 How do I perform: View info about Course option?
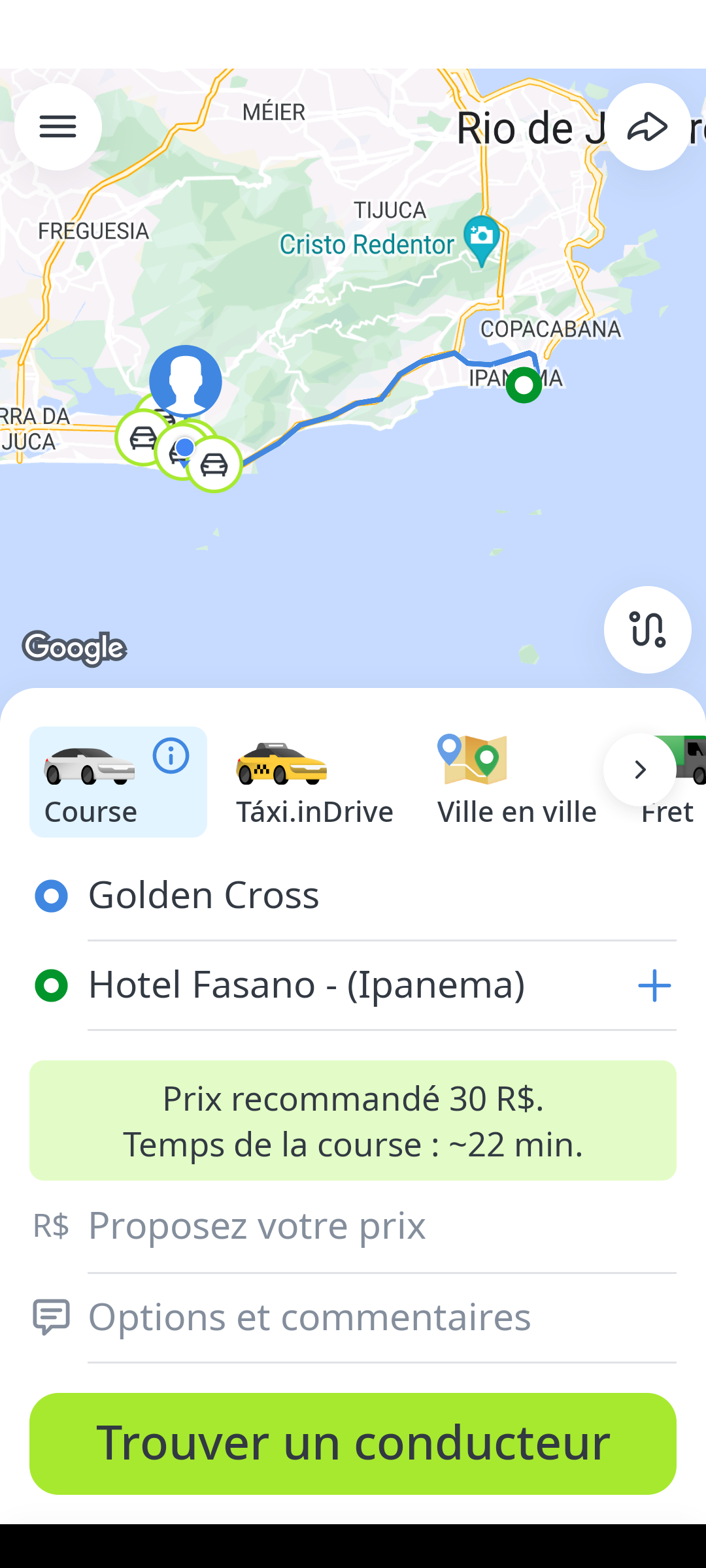point(171,756)
